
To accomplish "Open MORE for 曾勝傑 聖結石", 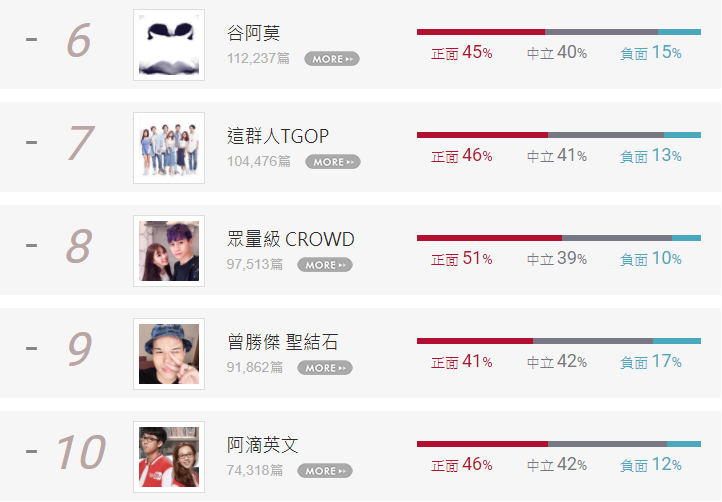I will click(x=324, y=368).
